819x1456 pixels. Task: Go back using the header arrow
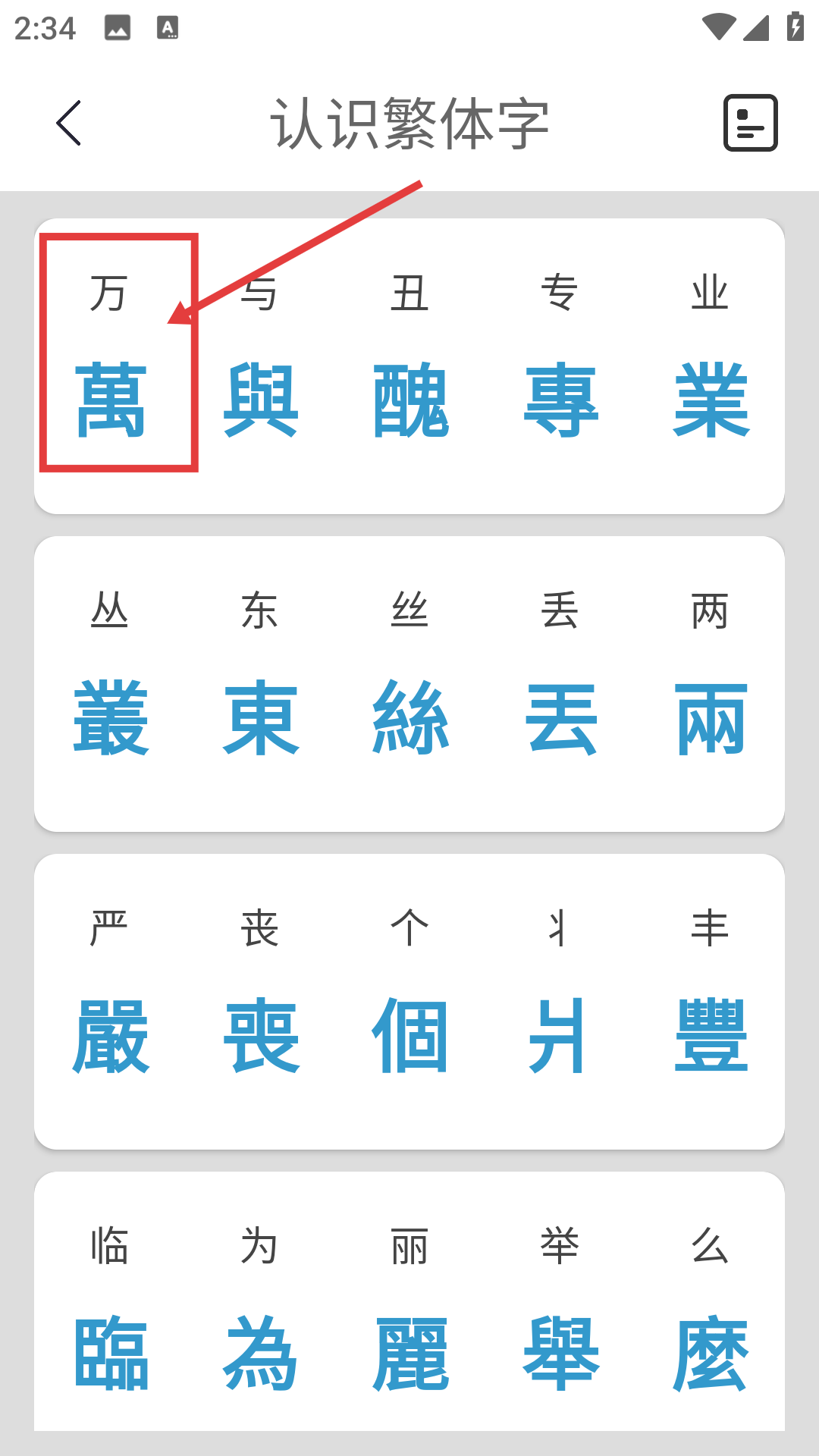[68, 123]
